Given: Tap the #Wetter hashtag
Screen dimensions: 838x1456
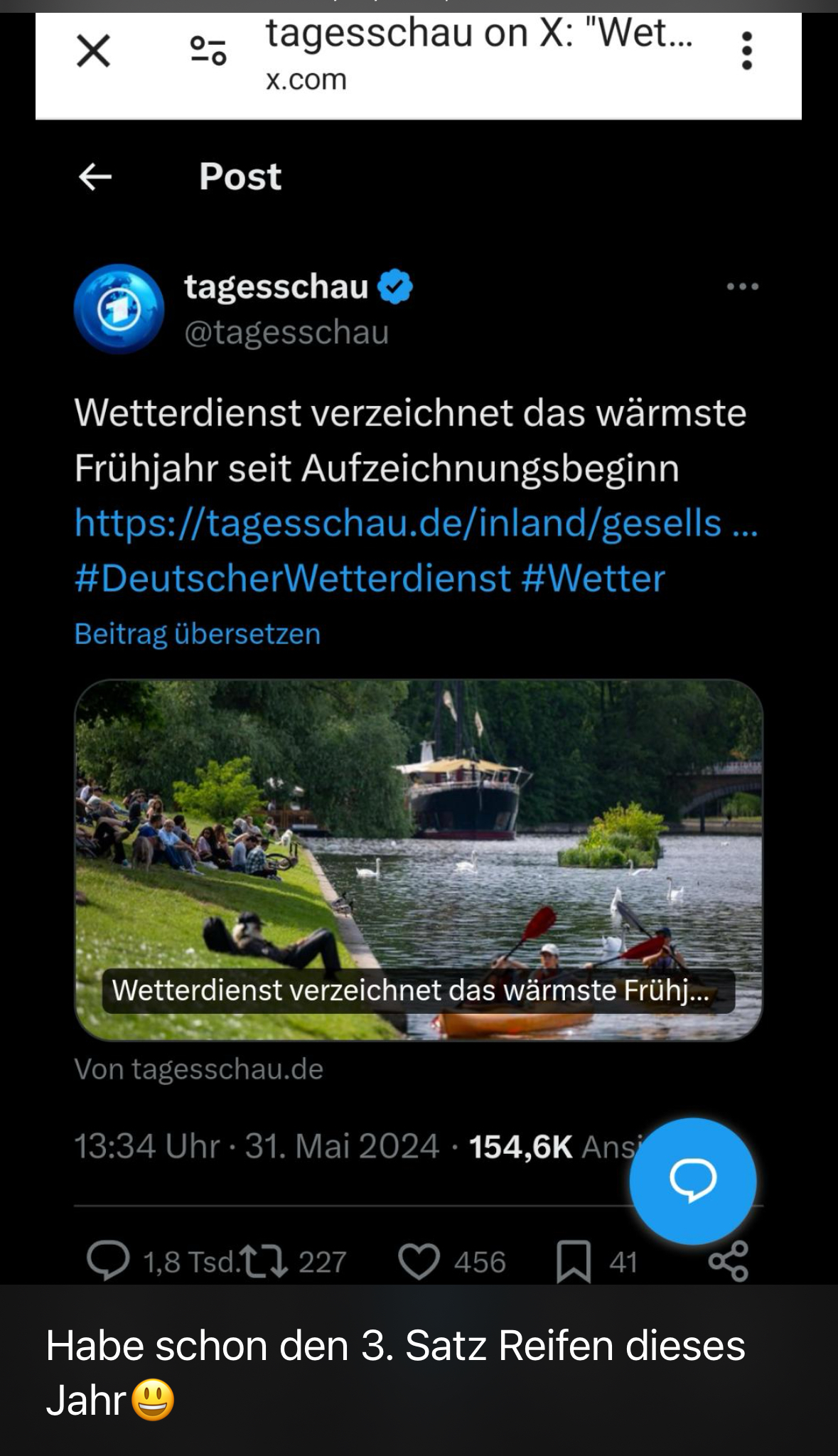Looking at the screenshot, I should click(593, 578).
